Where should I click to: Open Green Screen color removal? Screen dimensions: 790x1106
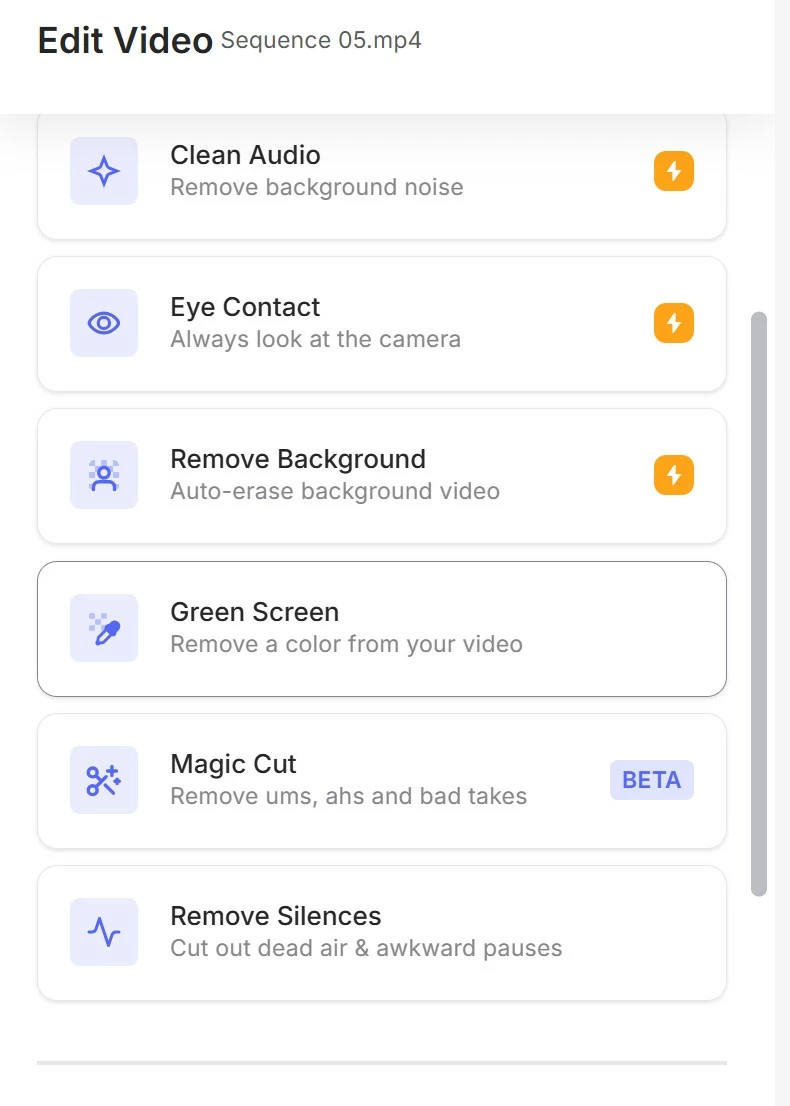(x=380, y=628)
